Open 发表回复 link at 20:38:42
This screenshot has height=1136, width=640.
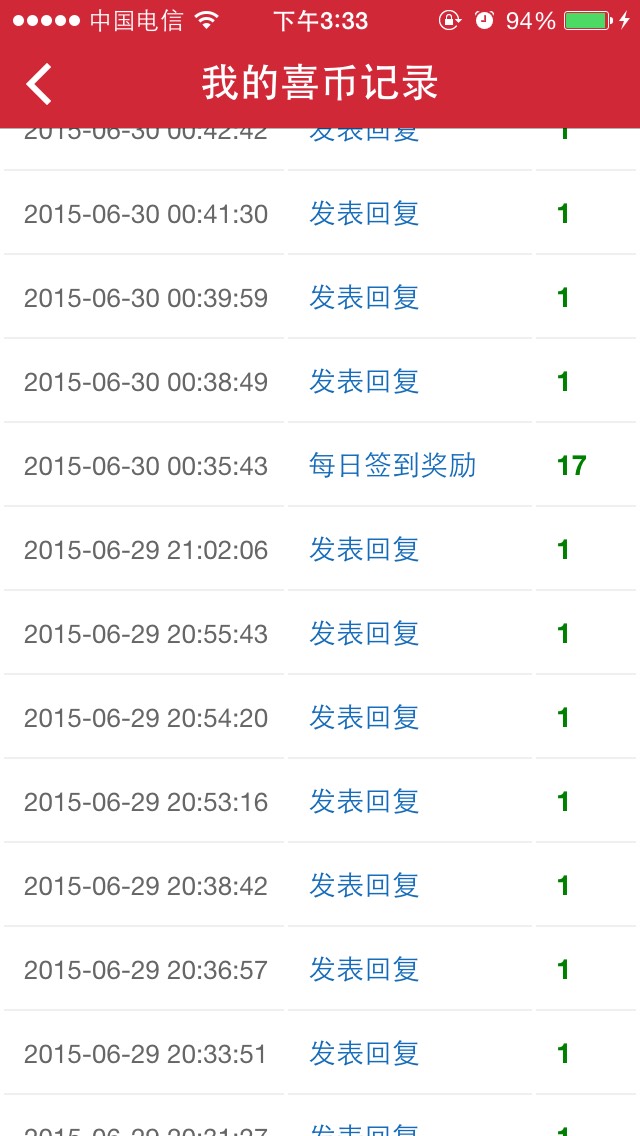coord(364,885)
